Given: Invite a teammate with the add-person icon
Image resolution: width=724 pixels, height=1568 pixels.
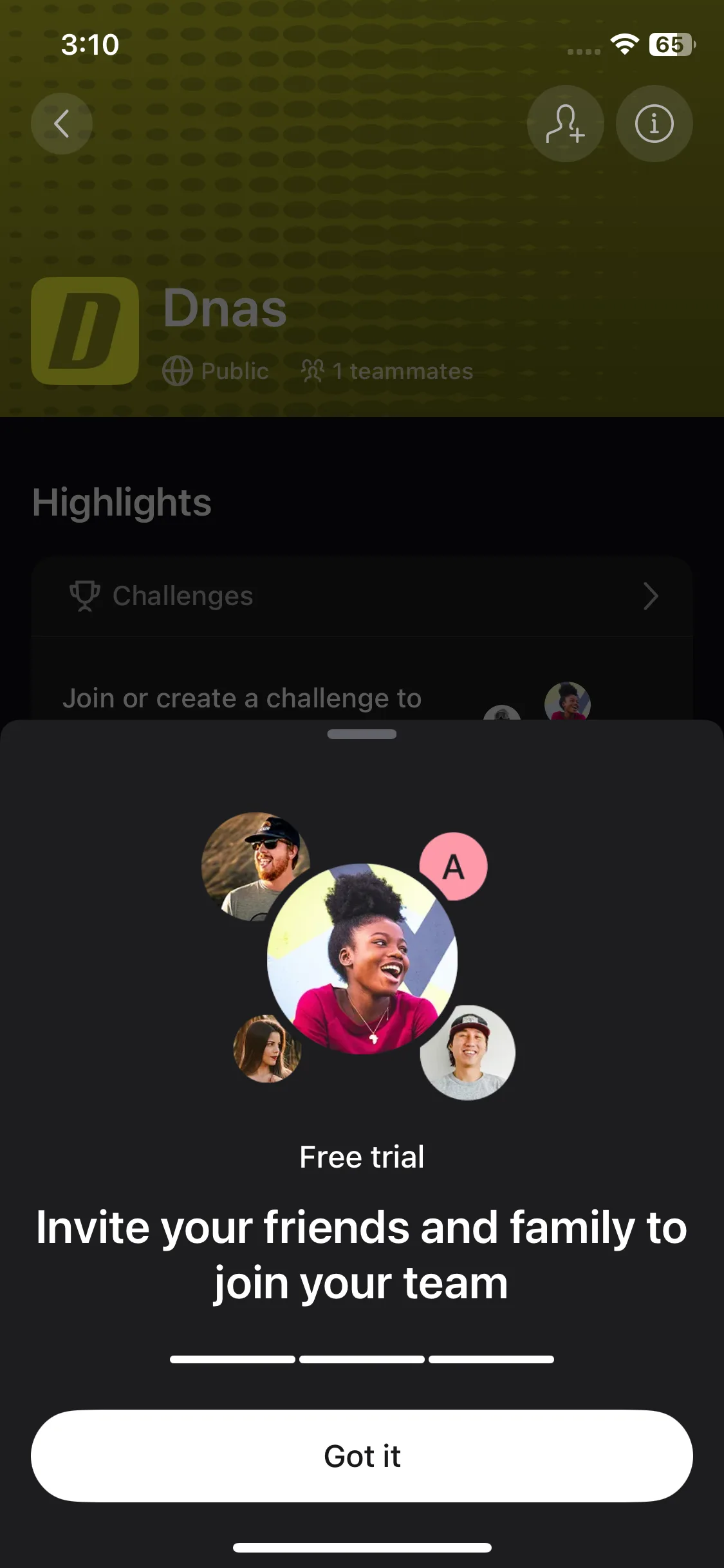Looking at the screenshot, I should (x=565, y=124).
